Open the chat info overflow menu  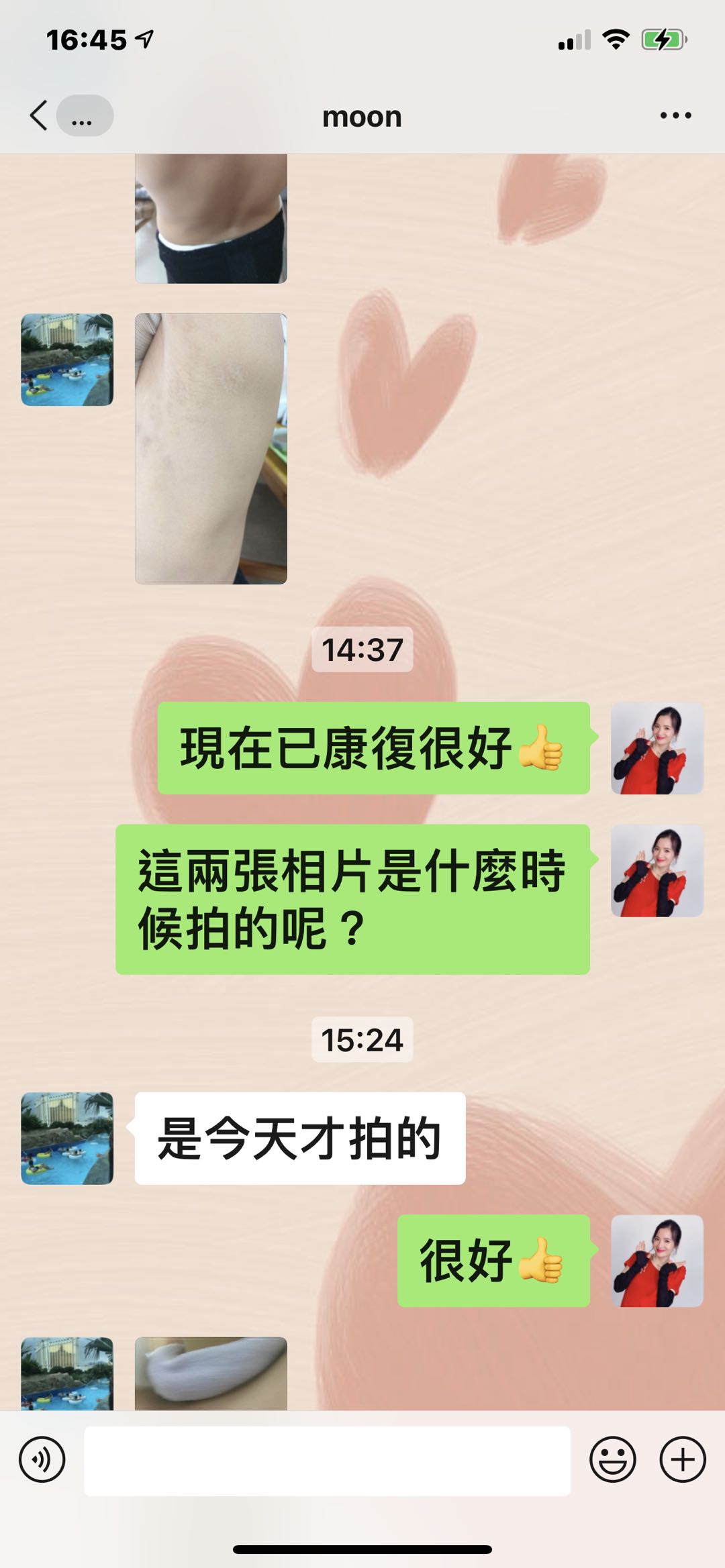pos(675,115)
